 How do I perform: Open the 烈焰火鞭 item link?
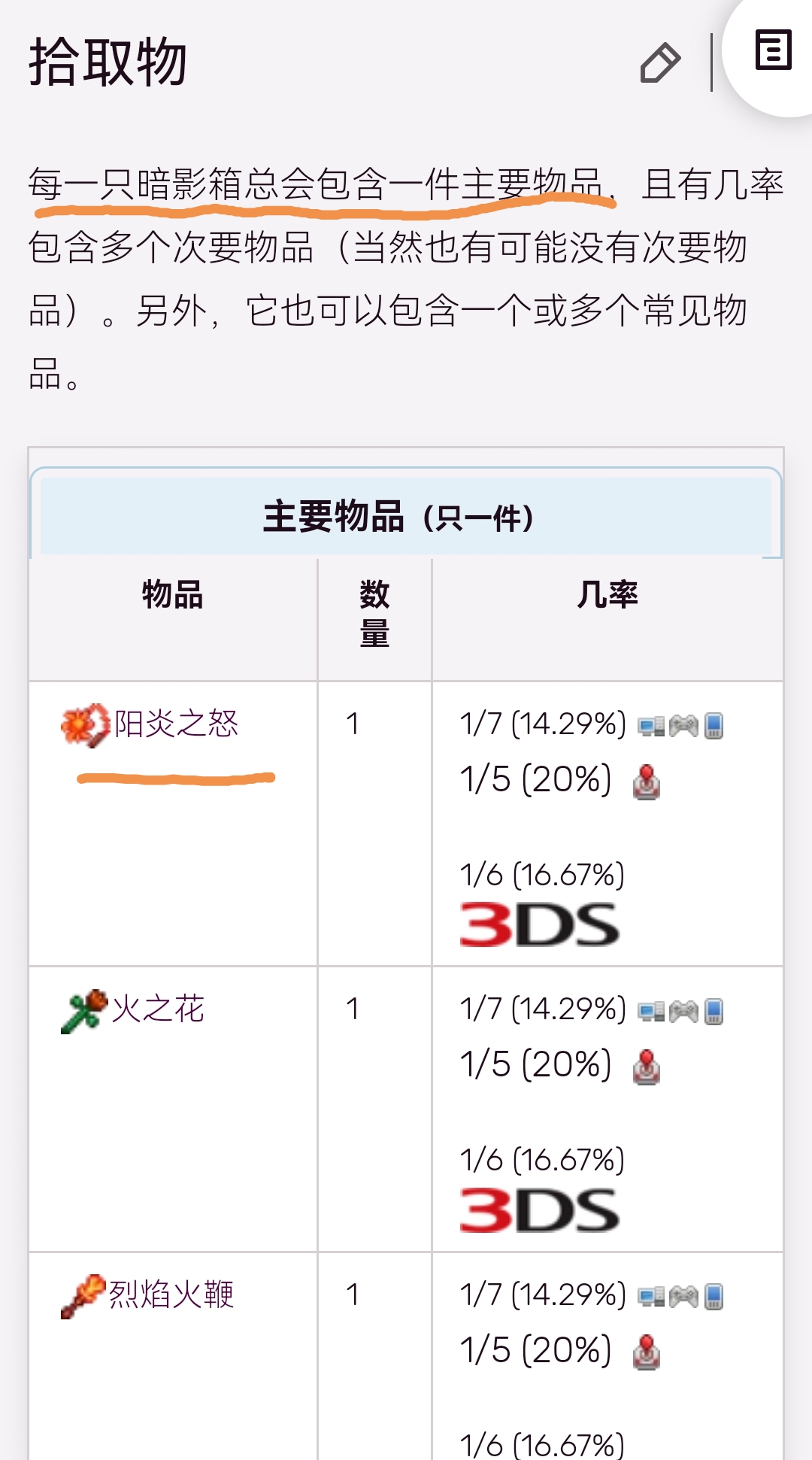click(171, 1295)
